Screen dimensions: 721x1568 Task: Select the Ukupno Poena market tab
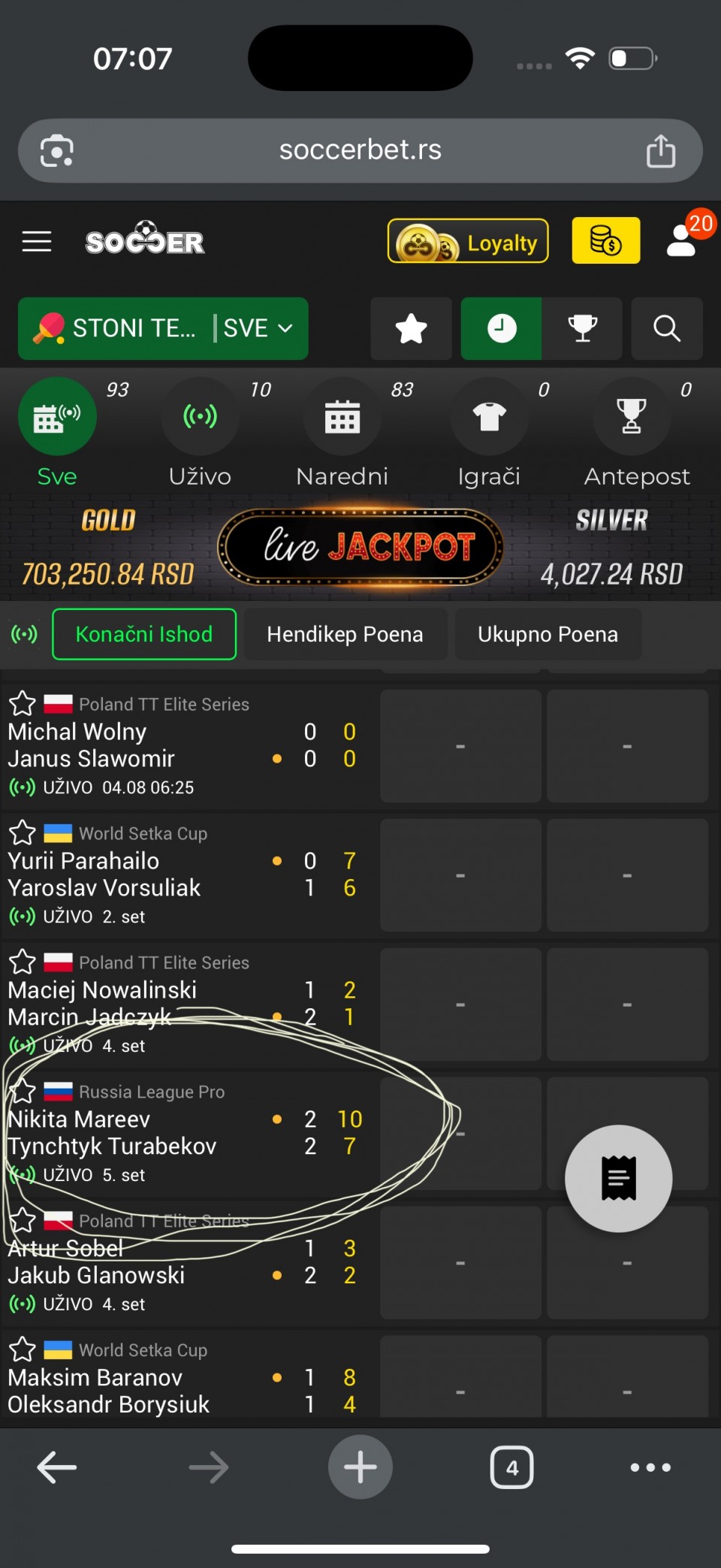[548, 635]
